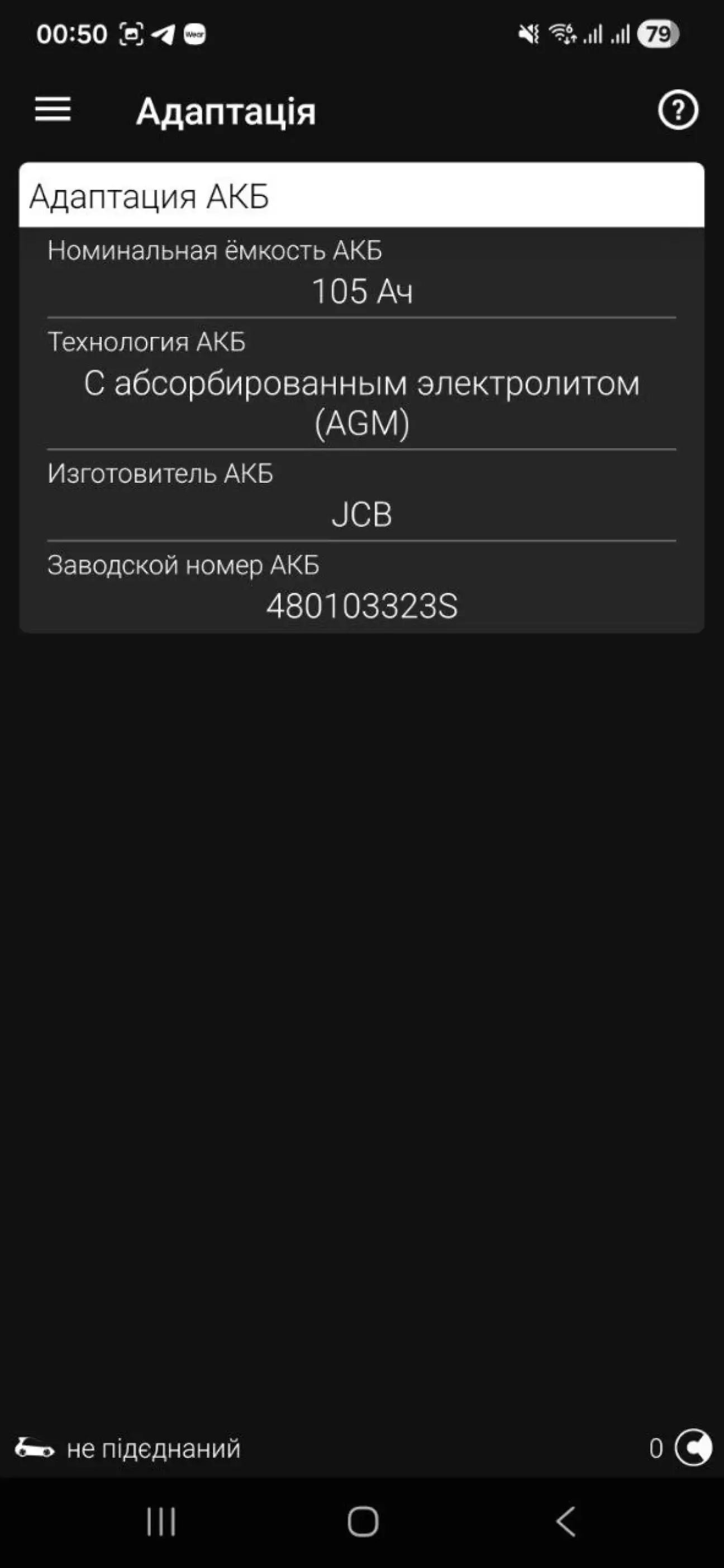Edit Номинальная ёмкость АКБ 105 Ач
724x1568 pixels.
tap(361, 274)
